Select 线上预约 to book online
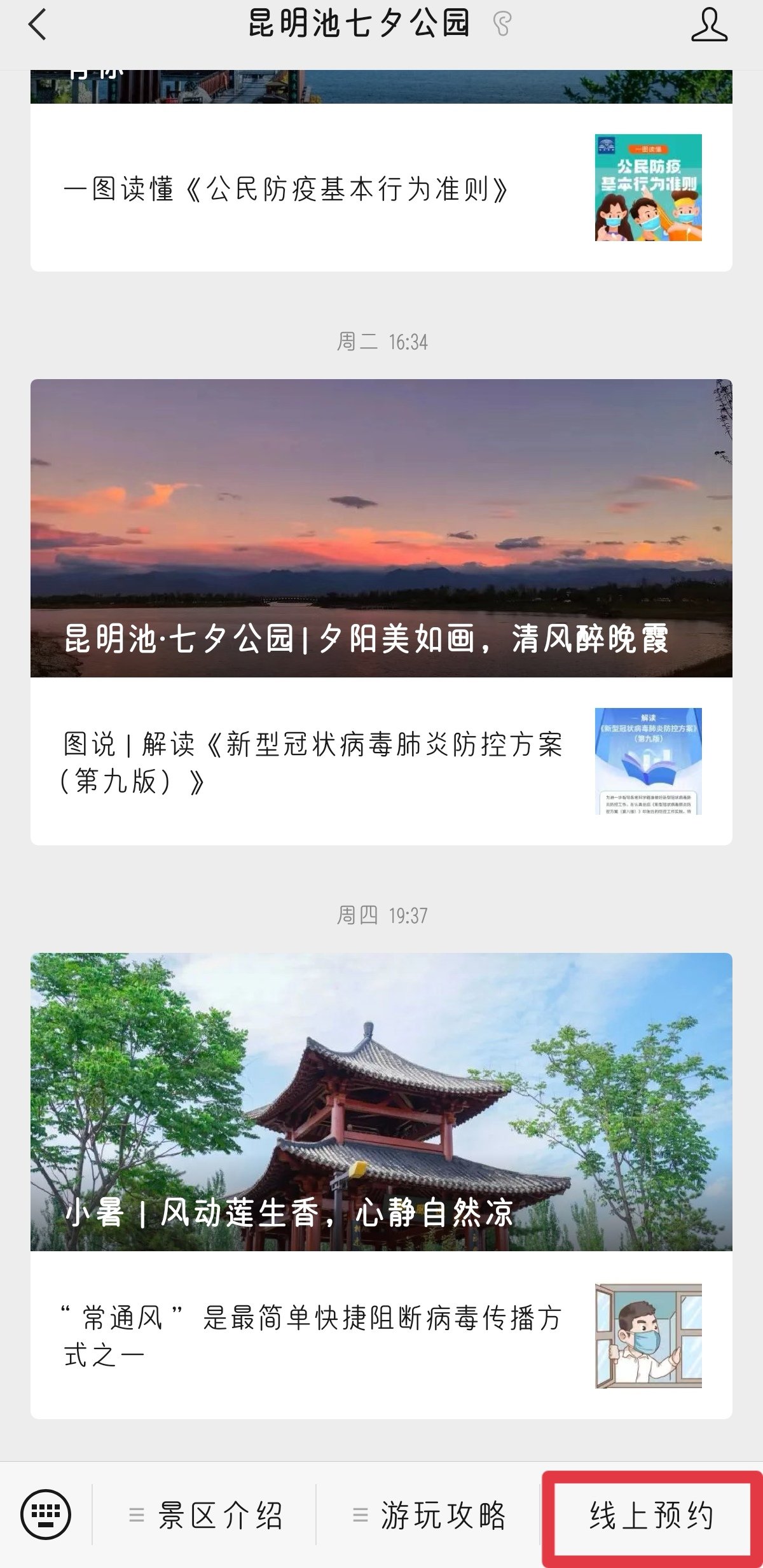 click(652, 1515)
